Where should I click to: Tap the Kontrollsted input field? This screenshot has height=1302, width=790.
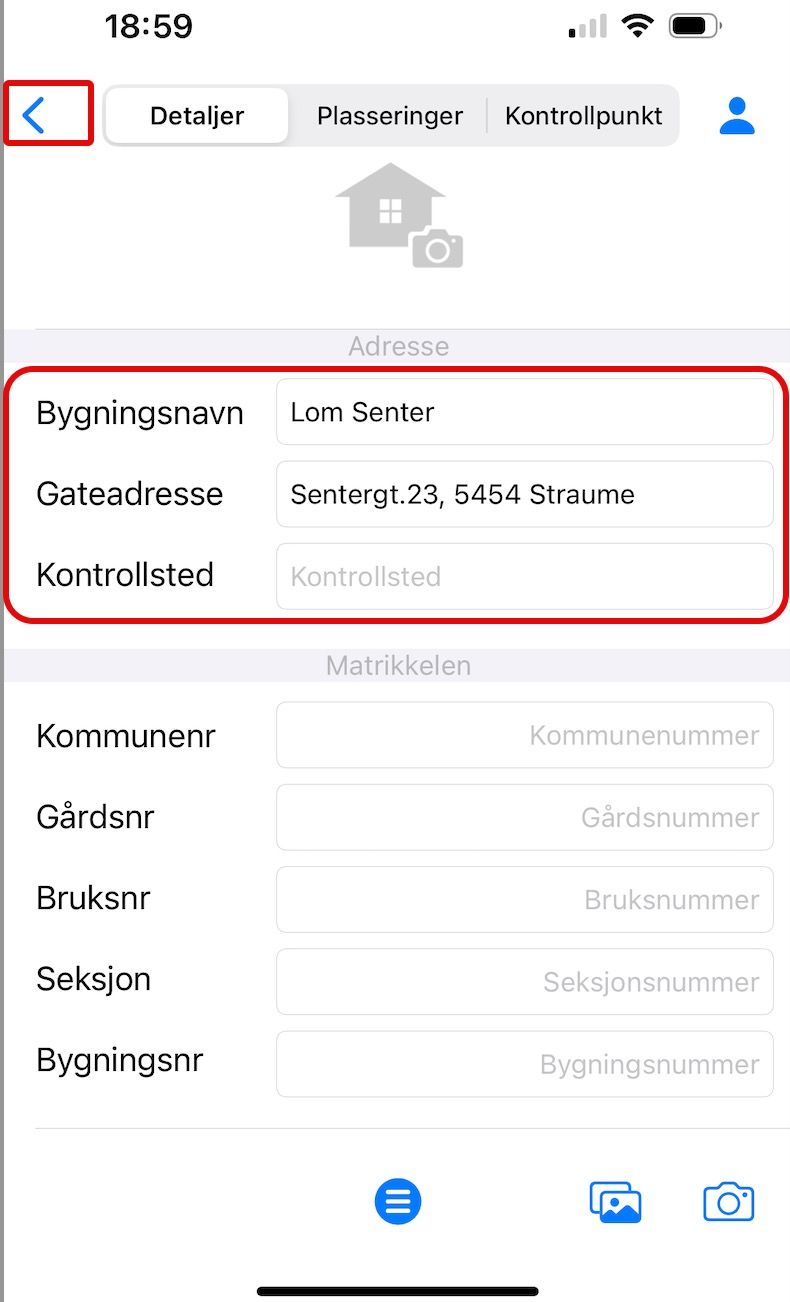(524, 576)
